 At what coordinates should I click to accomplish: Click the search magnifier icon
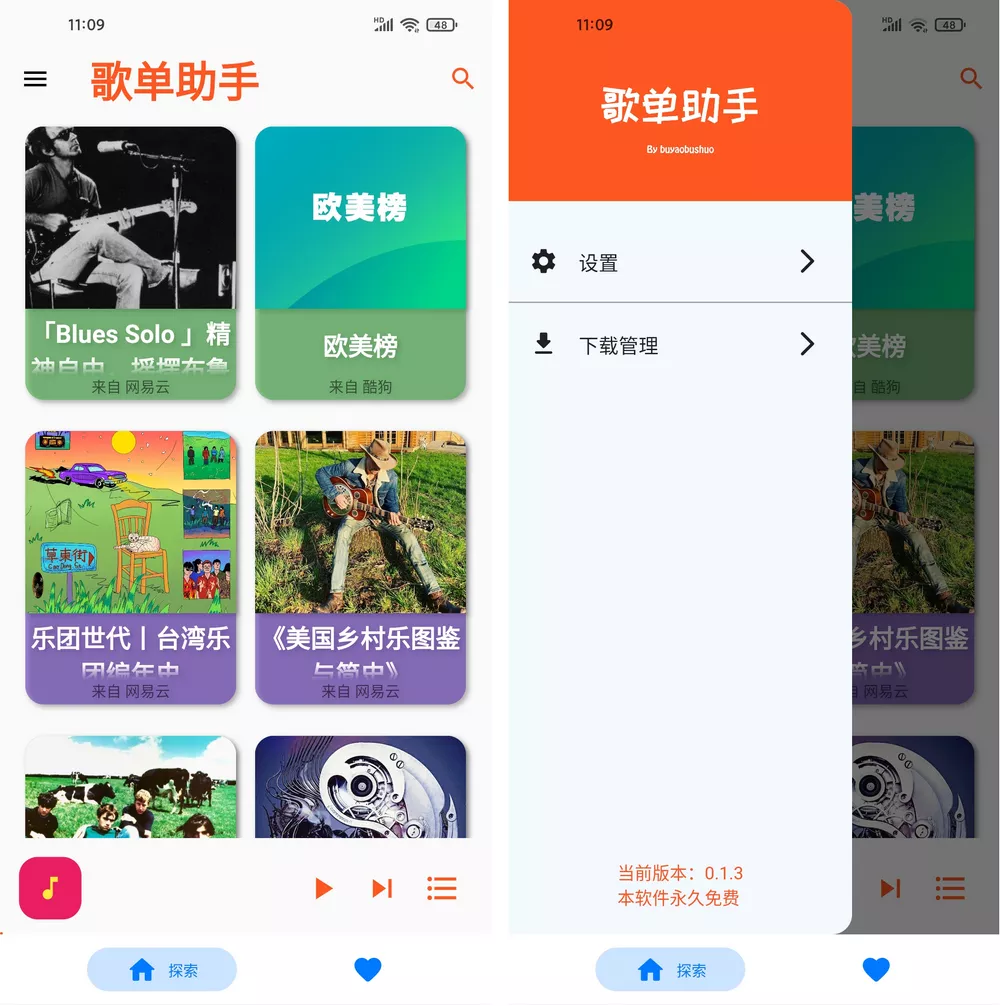click(463, 78)
